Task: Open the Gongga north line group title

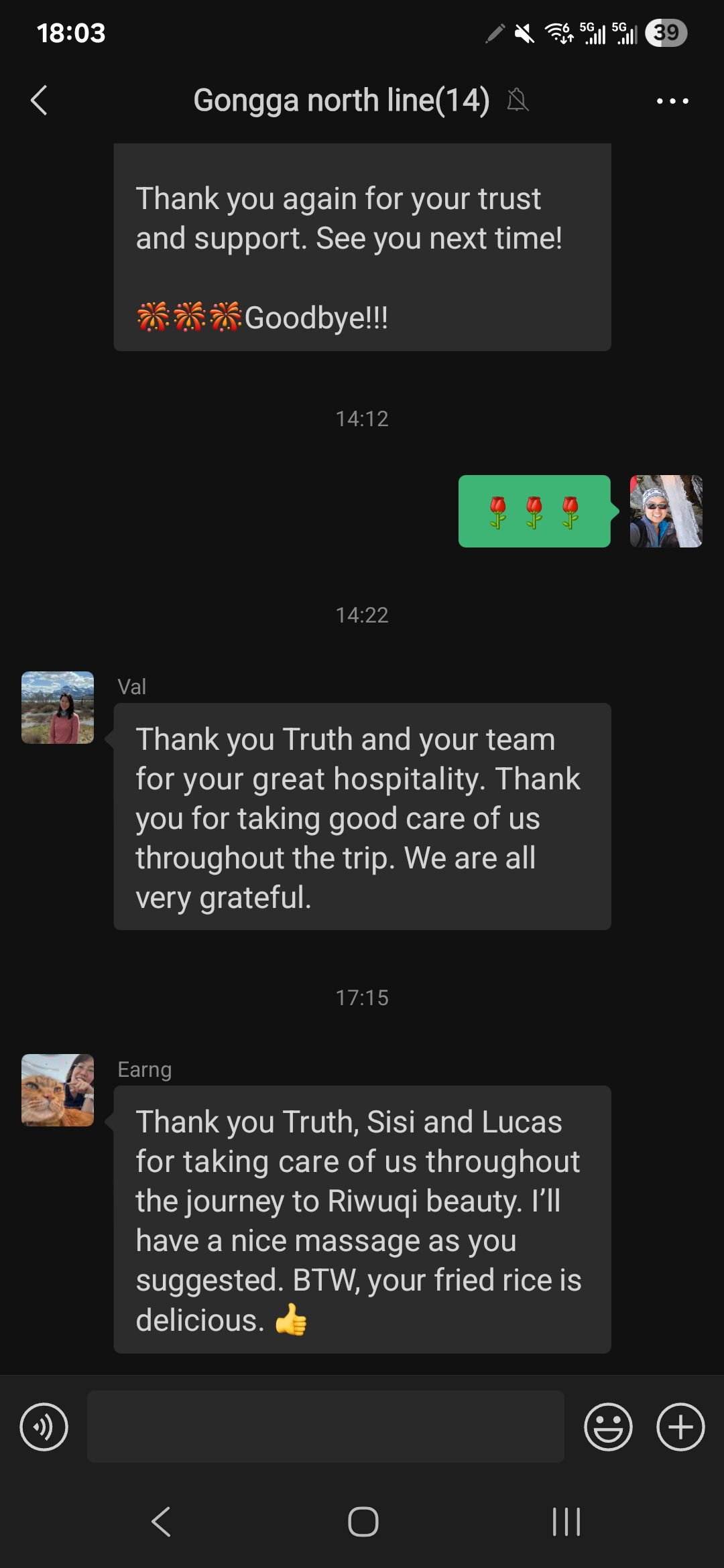Action: [341, 101]
